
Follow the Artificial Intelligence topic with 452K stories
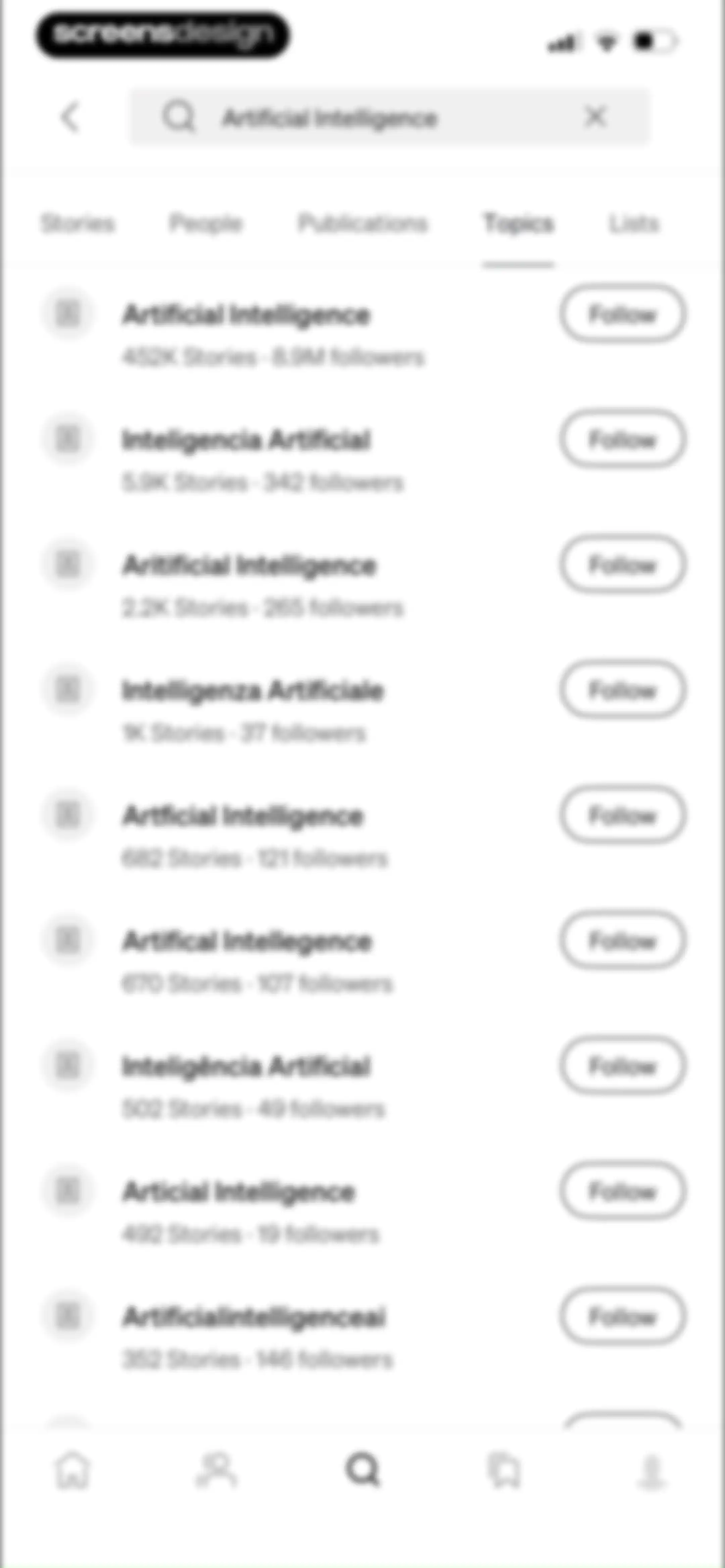[x=622, y=314]
